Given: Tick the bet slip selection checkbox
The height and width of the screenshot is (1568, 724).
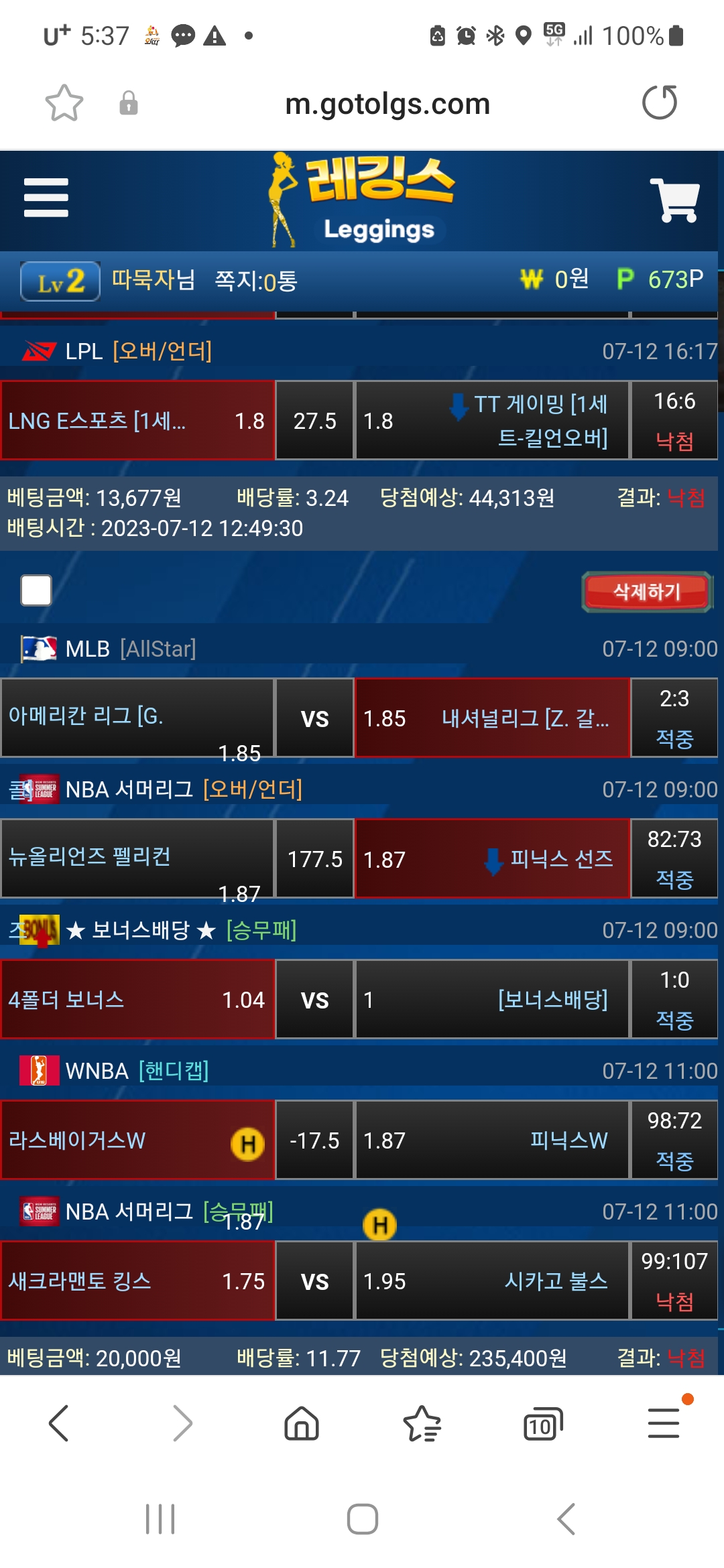Looking at the screenshot, I should pyautogui.click(x=36, y=590).
